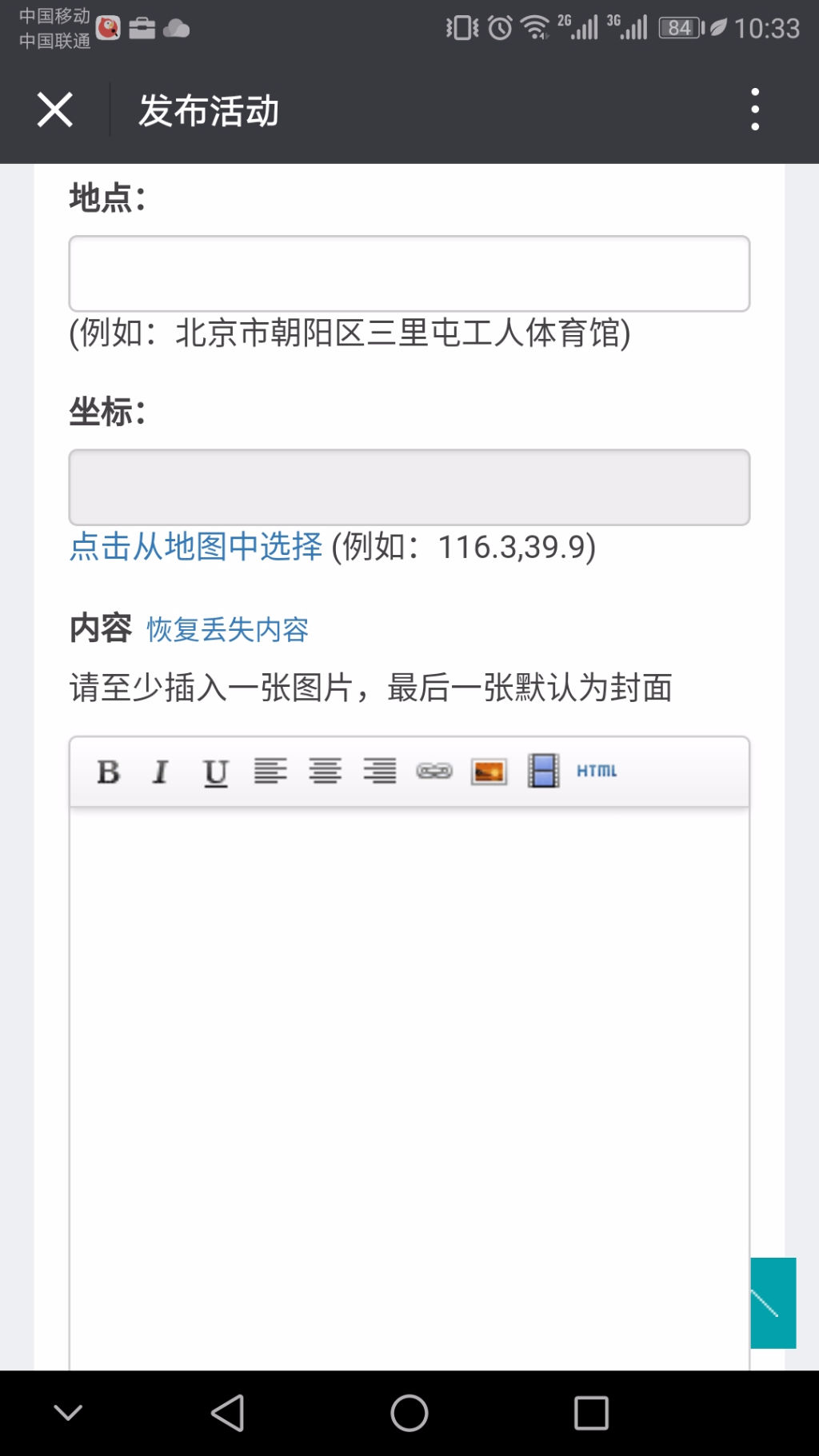Go back using the system back button
819x1456 pixels.
pyautogui.click(x=228, y=1413)
